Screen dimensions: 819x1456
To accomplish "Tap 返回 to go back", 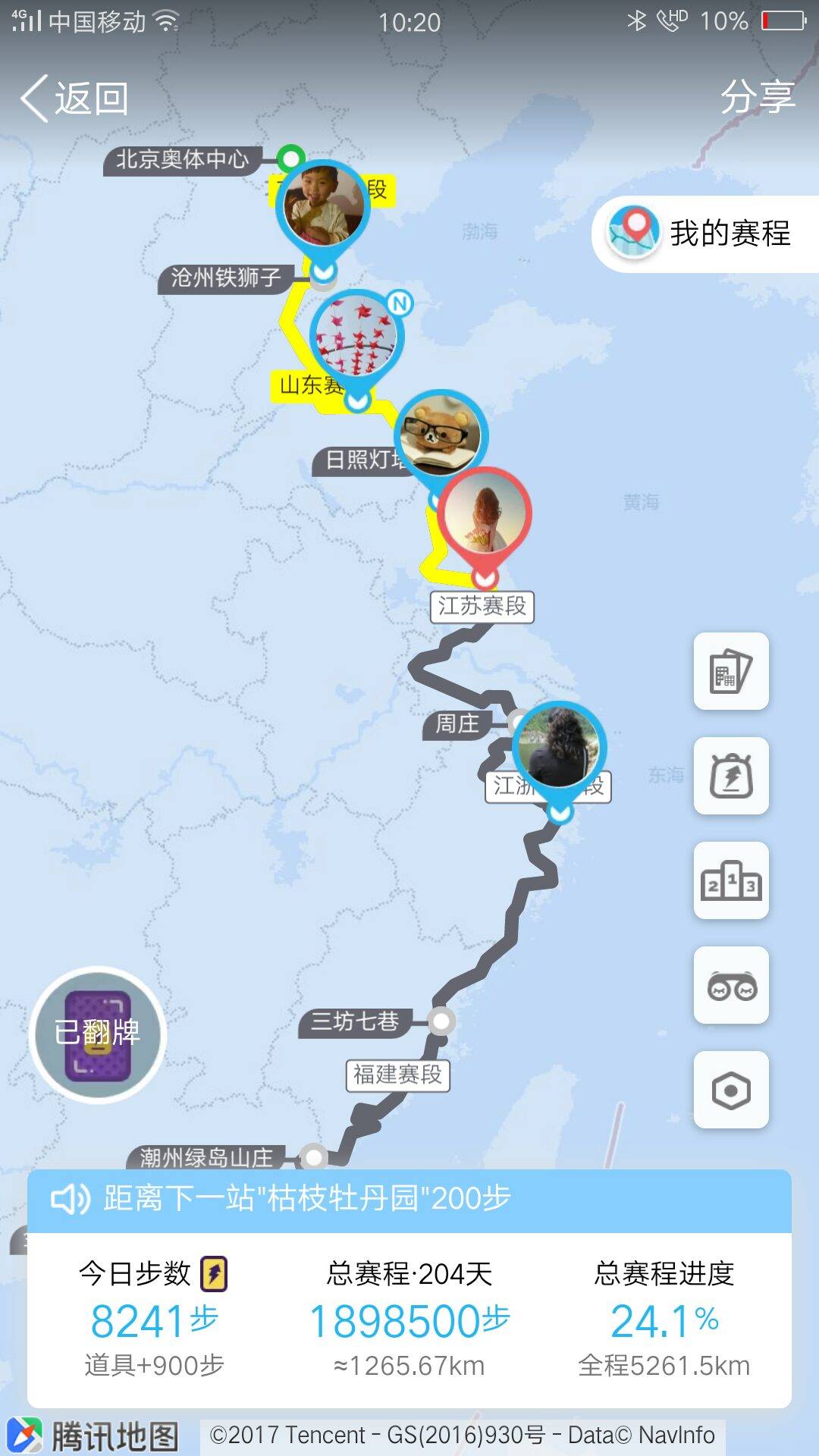I will coord(74,99).
